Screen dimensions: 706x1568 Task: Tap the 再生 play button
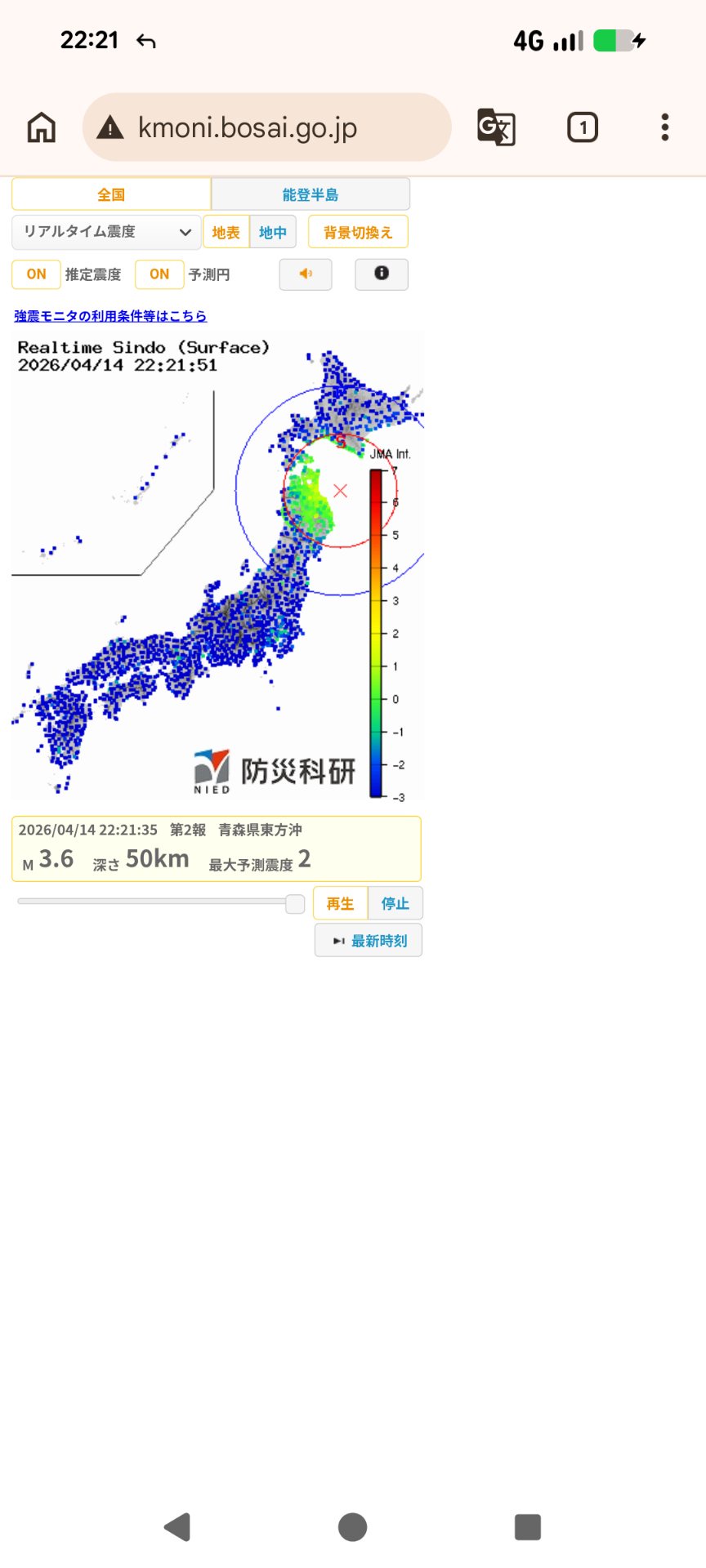pos(340,904)
